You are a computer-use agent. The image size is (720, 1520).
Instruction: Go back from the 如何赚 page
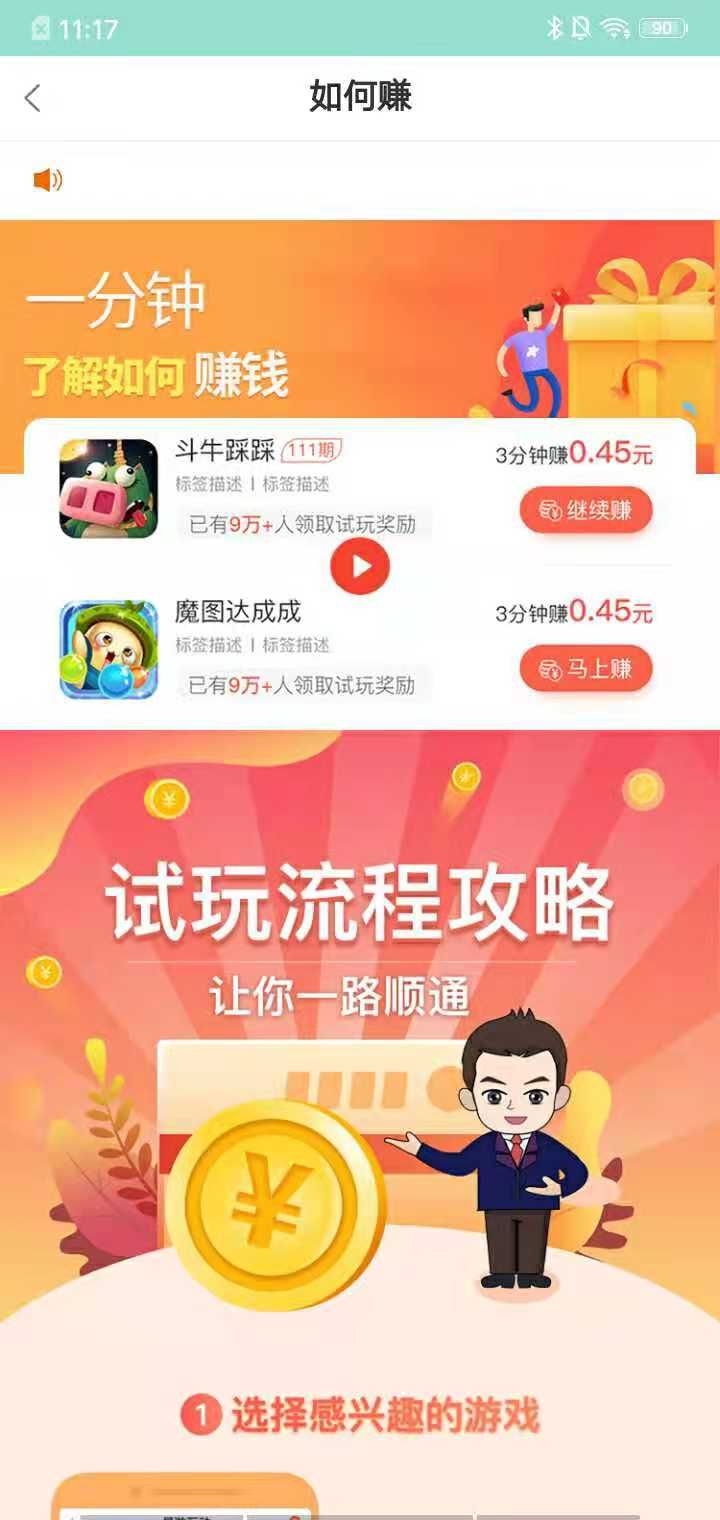coord(33,98)
